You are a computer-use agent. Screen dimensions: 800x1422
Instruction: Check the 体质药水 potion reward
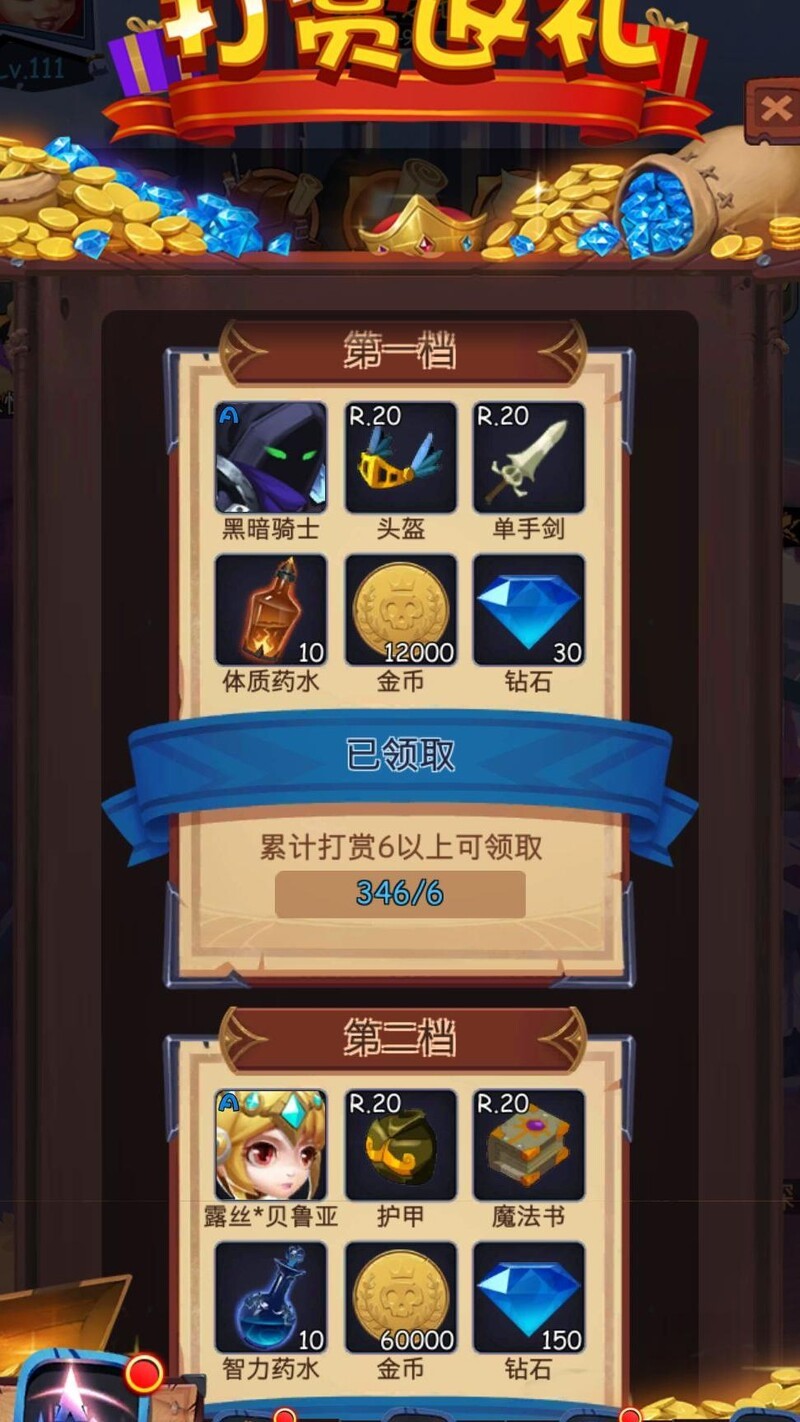coord(271,610)
